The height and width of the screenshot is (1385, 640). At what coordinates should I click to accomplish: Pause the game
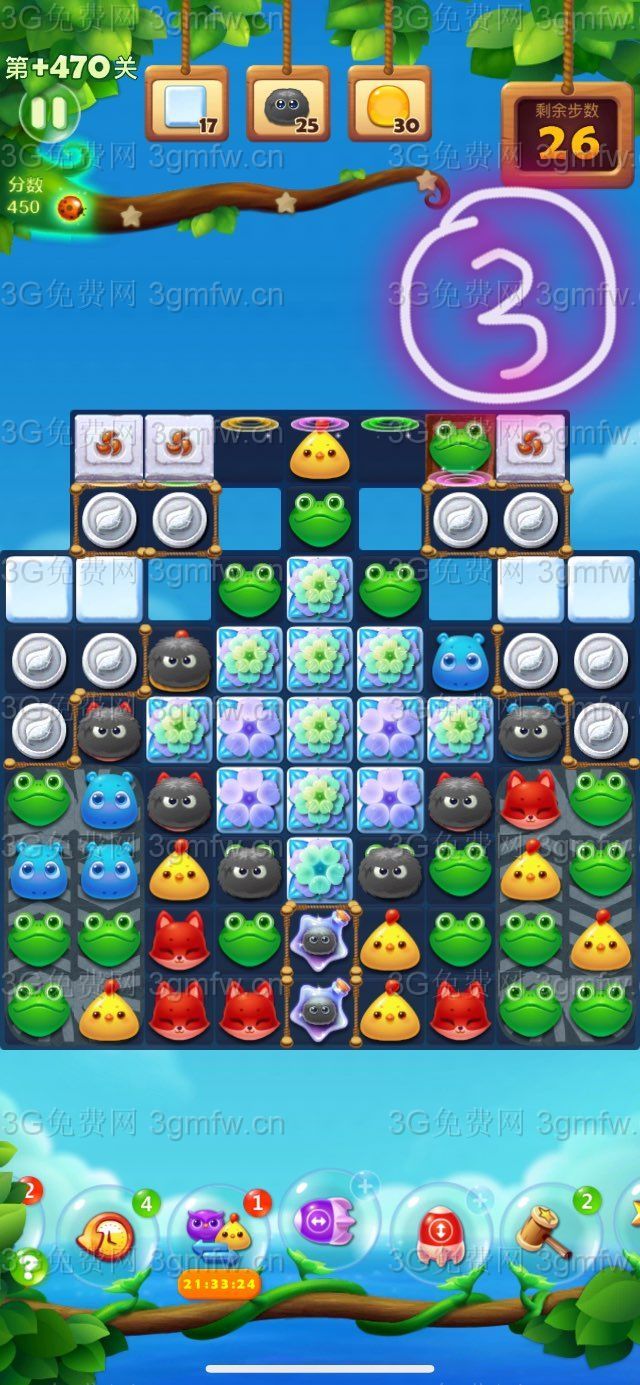click(47, 112)
